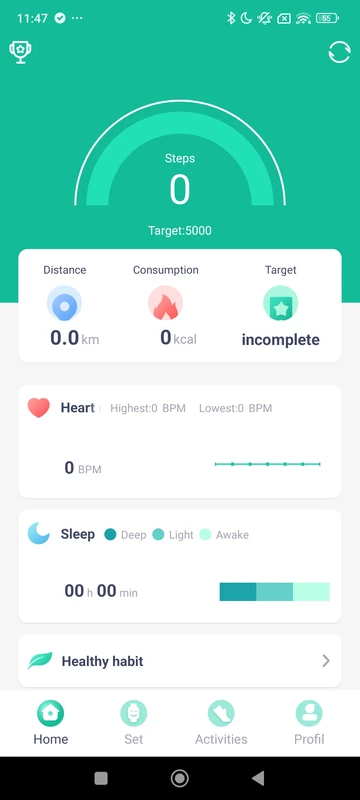Open the Distance, Consumption and Target card
The width and height of the screenshot is (360, 800).
180,306
